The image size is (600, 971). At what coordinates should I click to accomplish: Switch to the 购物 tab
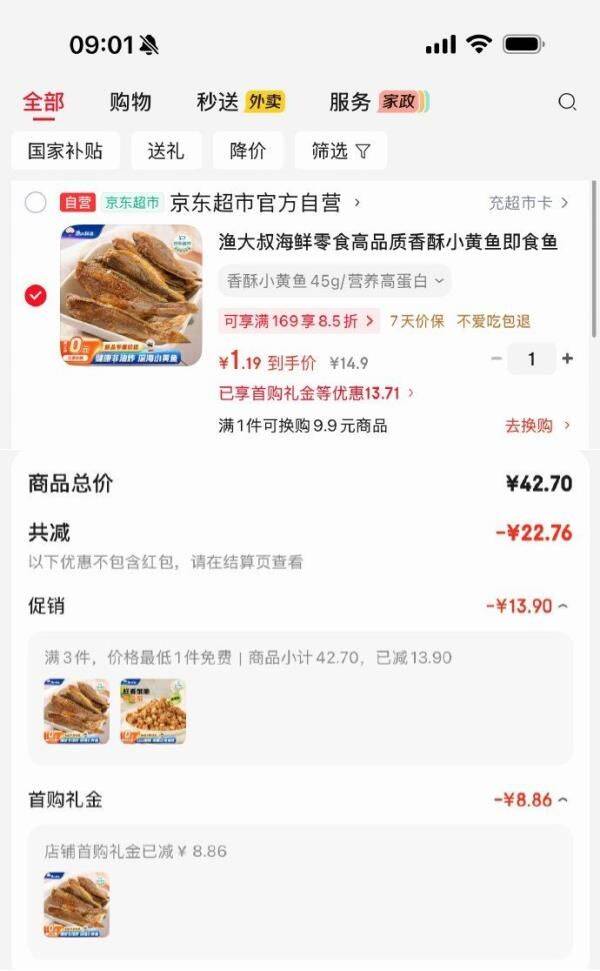coord(130,102)
